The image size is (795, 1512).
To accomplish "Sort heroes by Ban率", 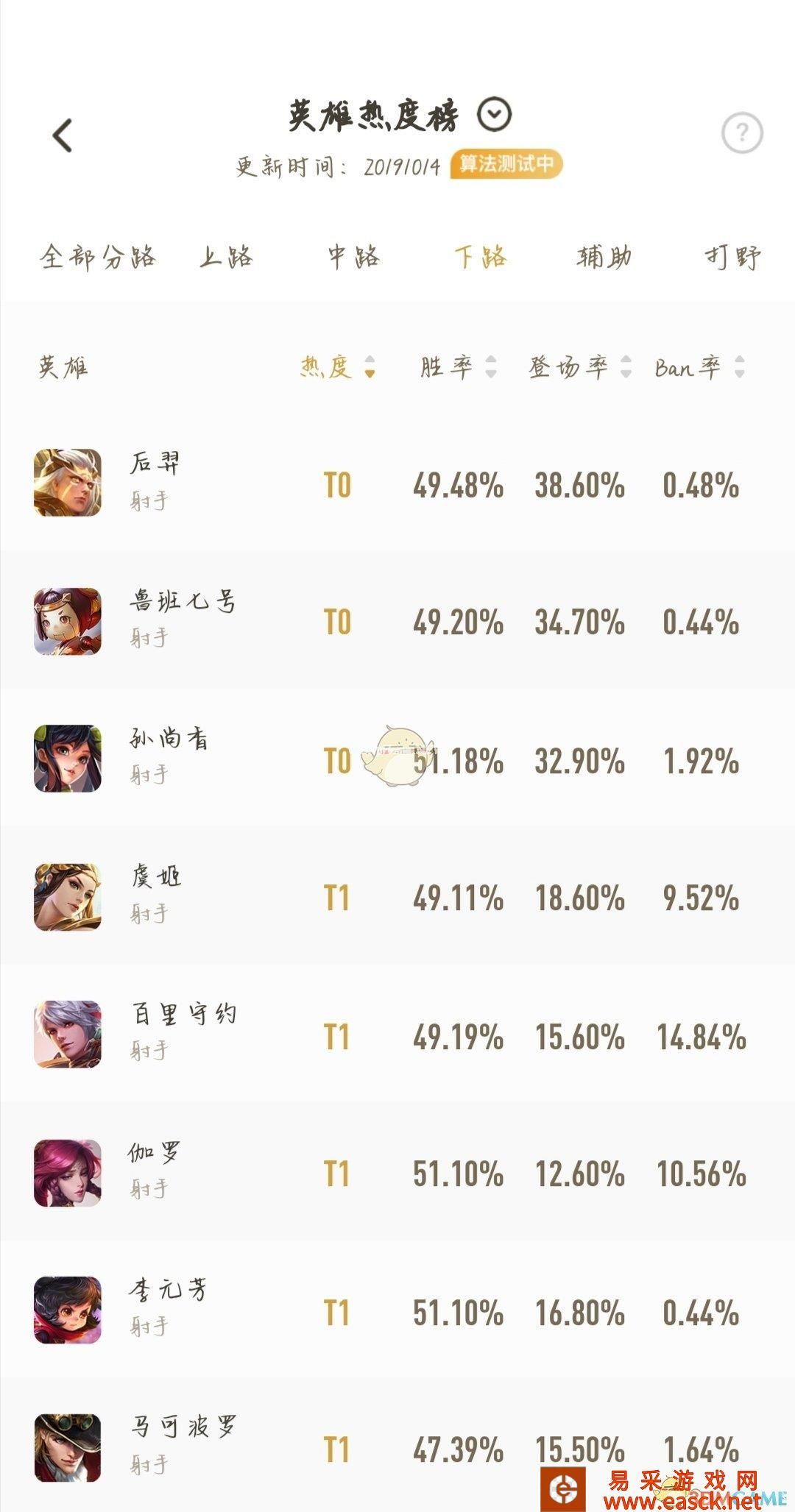I will click(x=699, y=366).
